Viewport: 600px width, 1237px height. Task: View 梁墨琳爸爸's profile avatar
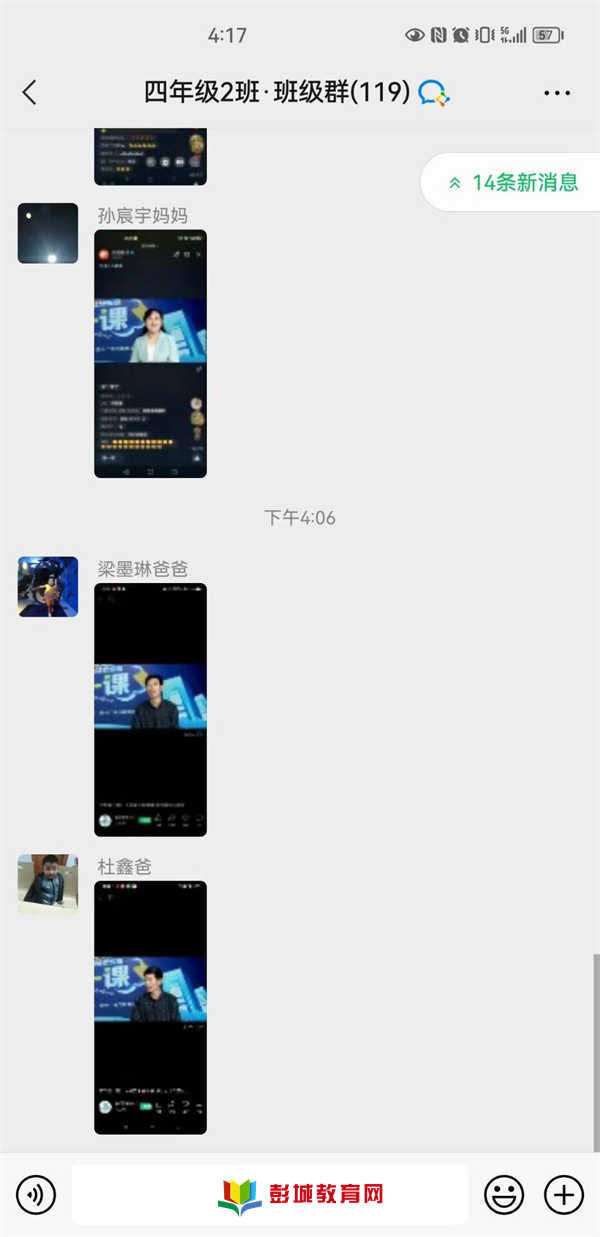[48, 587]
